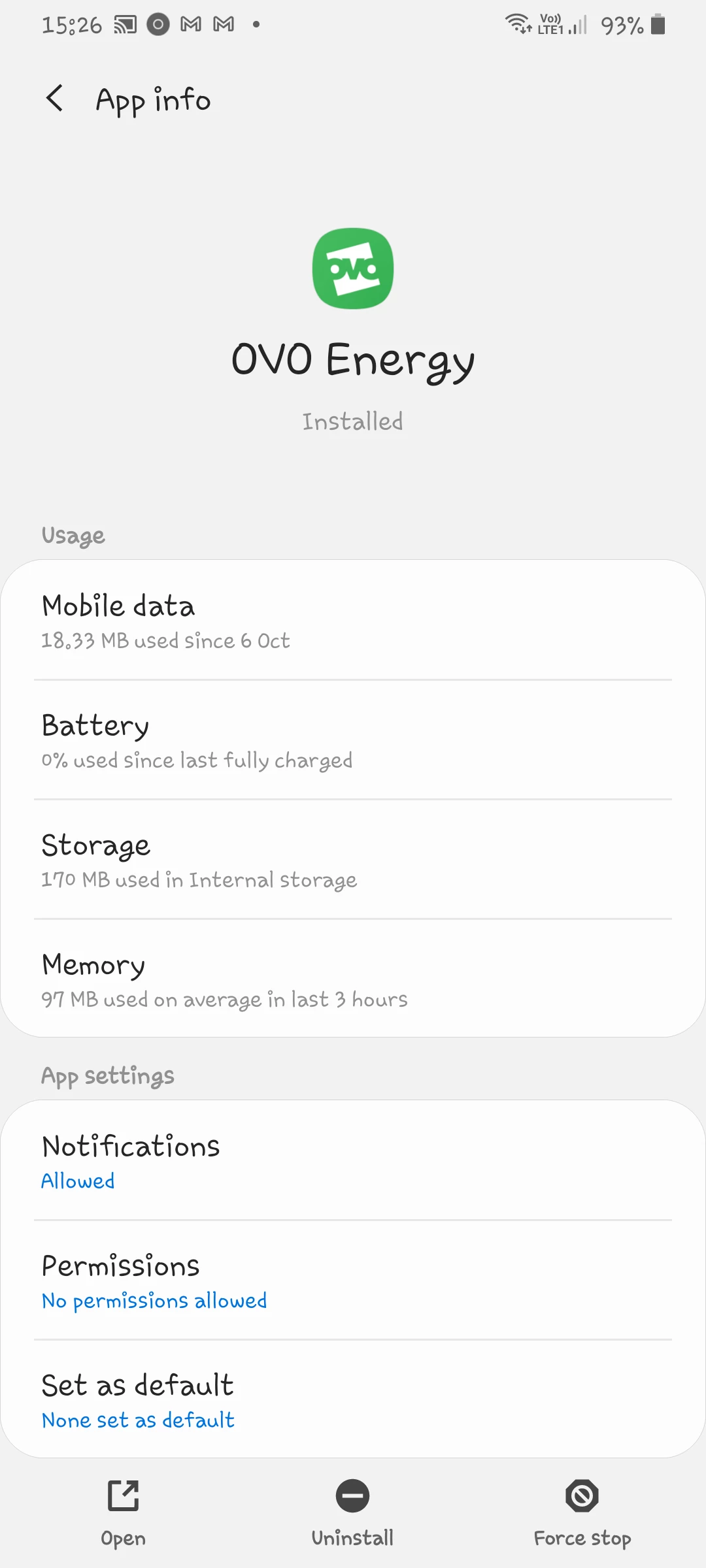Screen dimensions: 706x1568
Task: Check Memory usage details
Action: point(353,979)
